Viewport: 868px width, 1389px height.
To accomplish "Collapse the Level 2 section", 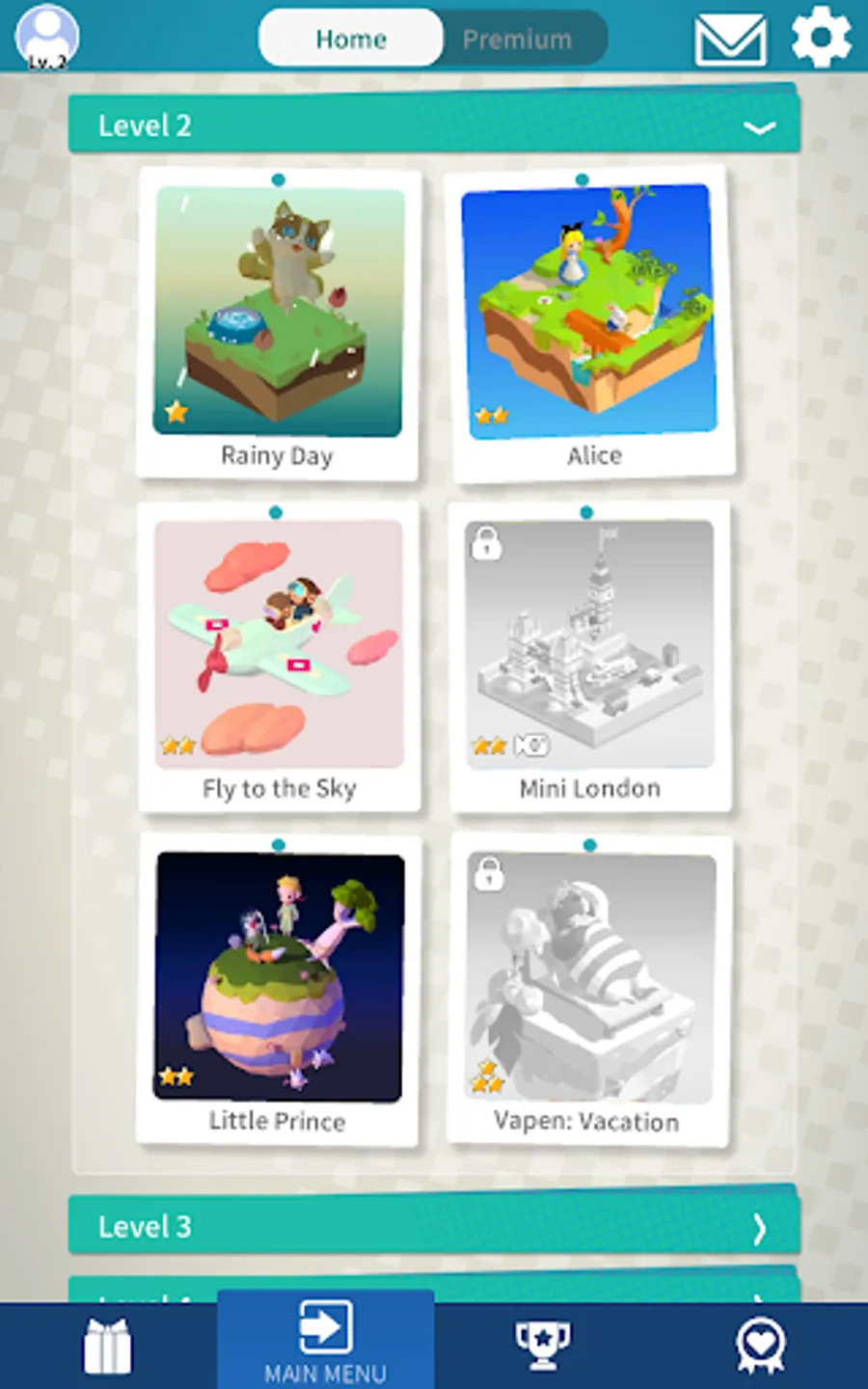I will click(759, 126).
